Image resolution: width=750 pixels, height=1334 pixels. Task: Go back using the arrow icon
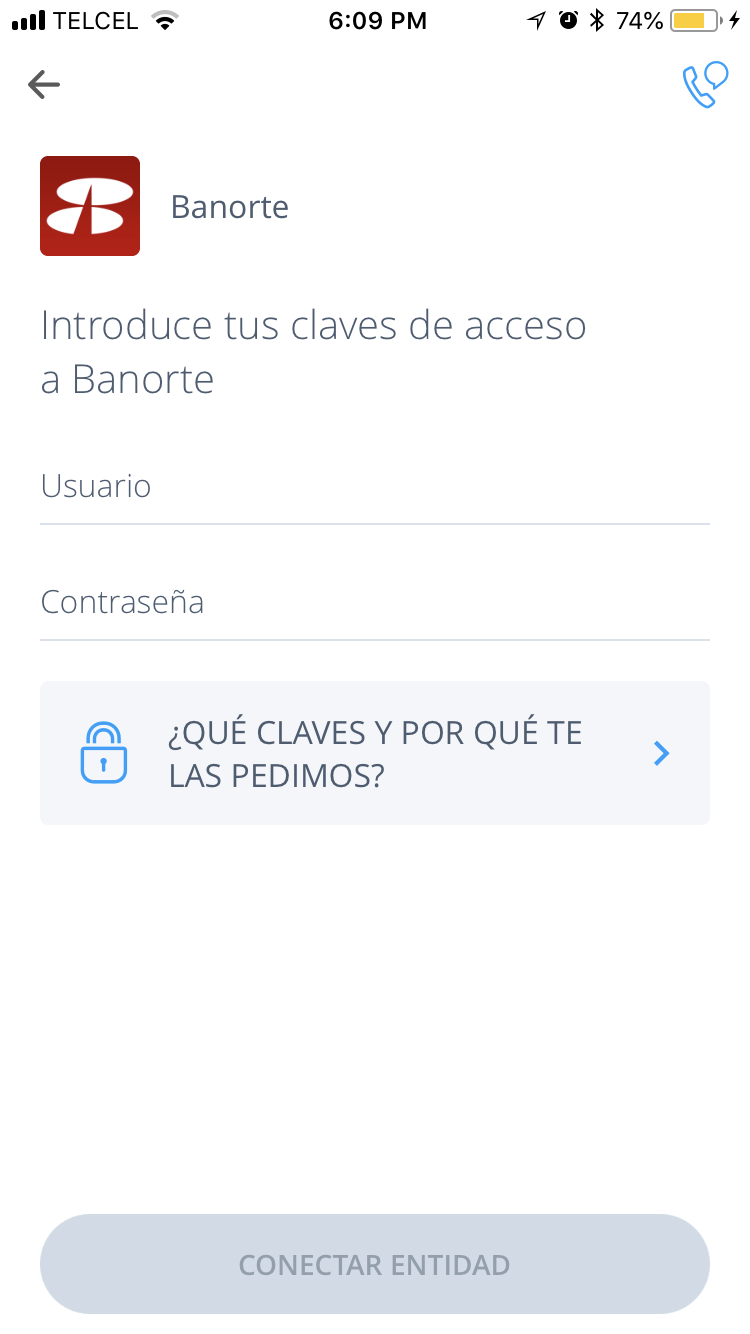click(44, 85)
